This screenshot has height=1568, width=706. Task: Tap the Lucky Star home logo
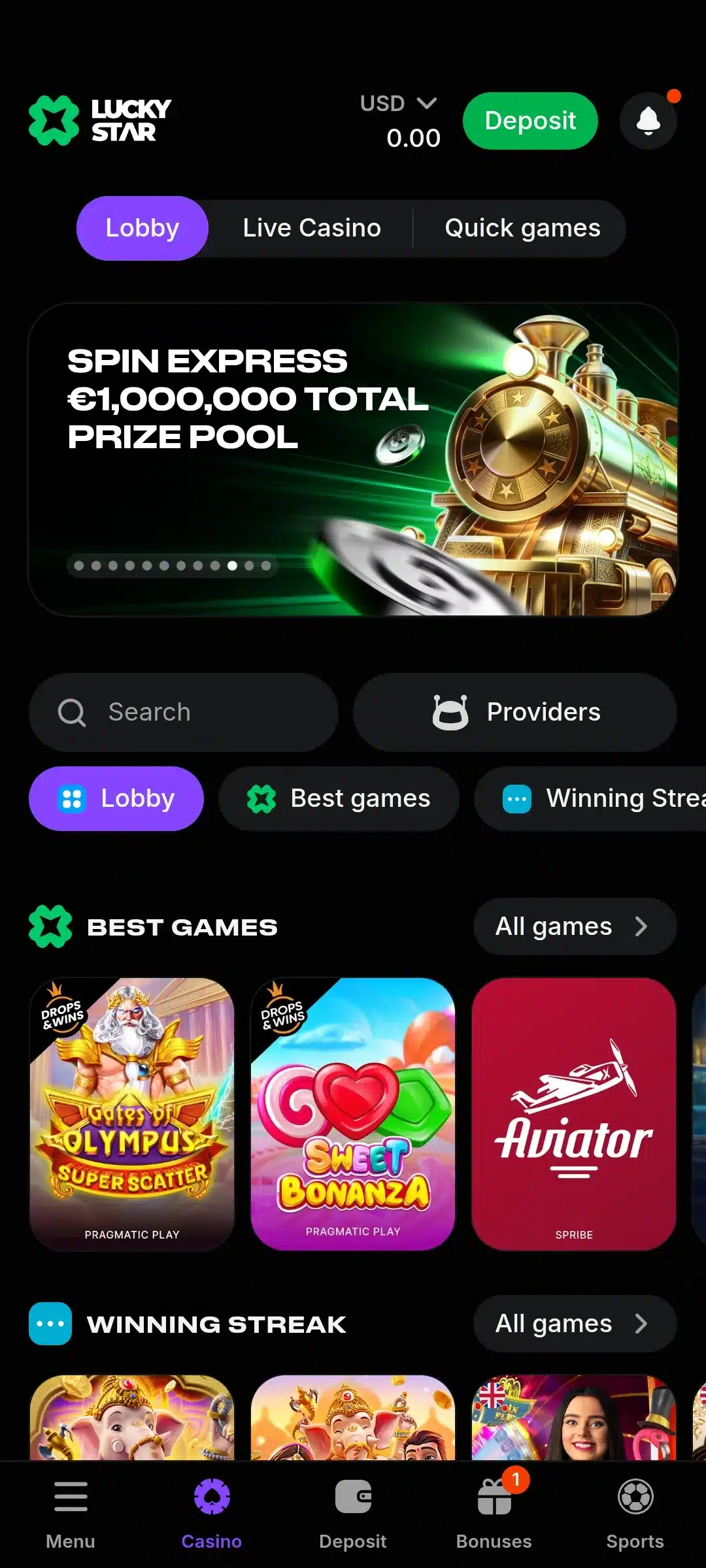coord(101,121)
